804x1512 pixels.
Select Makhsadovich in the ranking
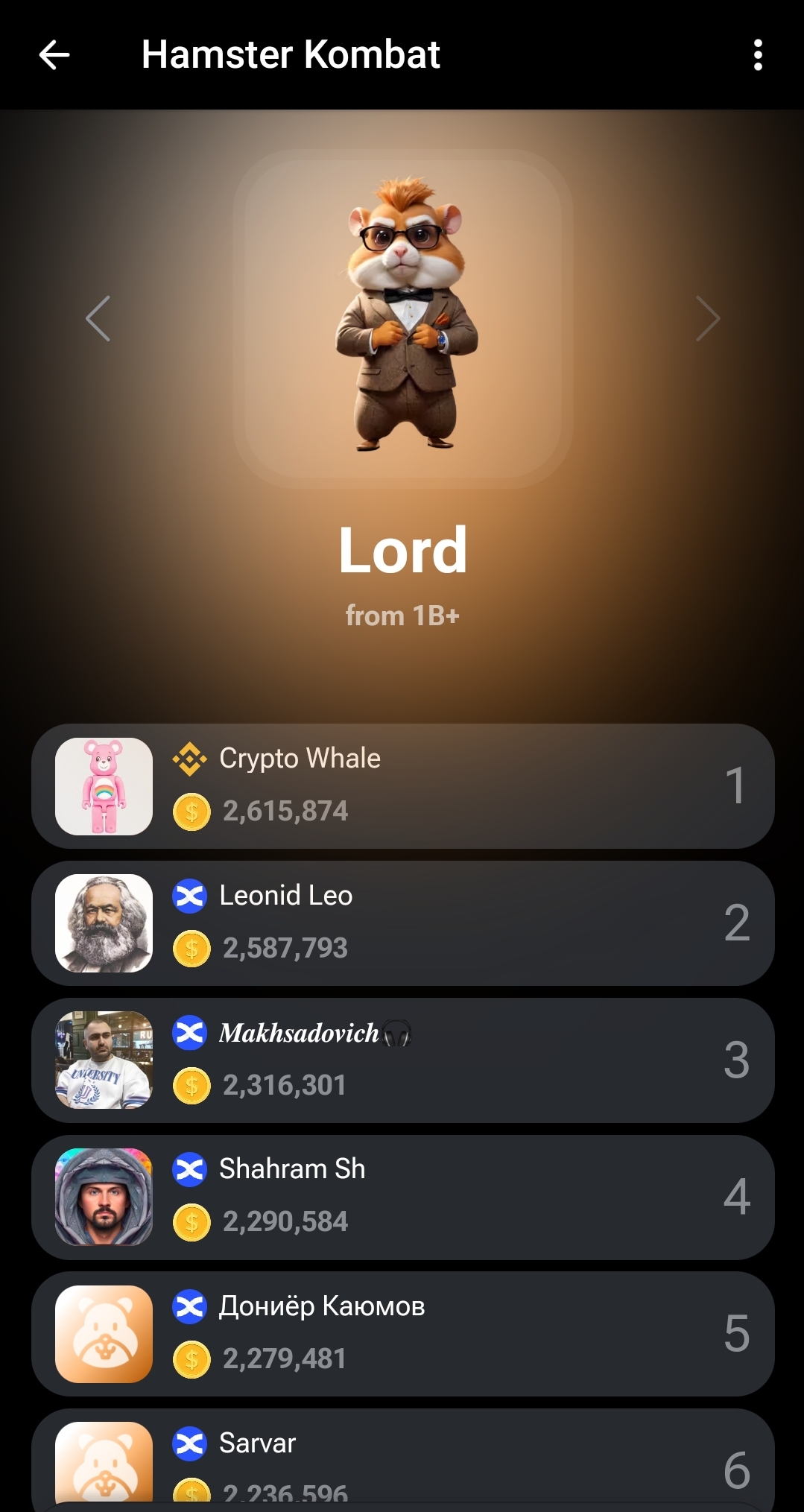click(402, 1060)
